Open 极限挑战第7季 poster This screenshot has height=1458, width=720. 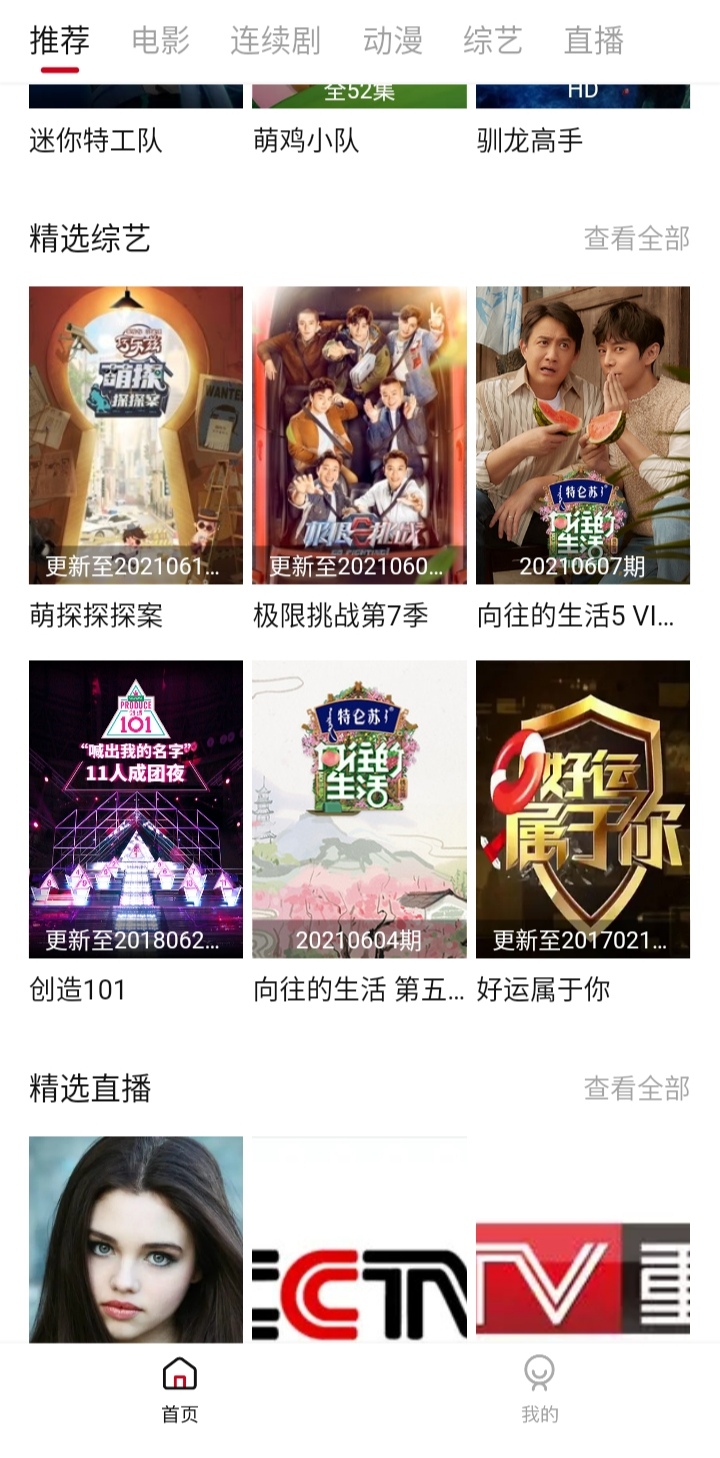click(359, 433)
